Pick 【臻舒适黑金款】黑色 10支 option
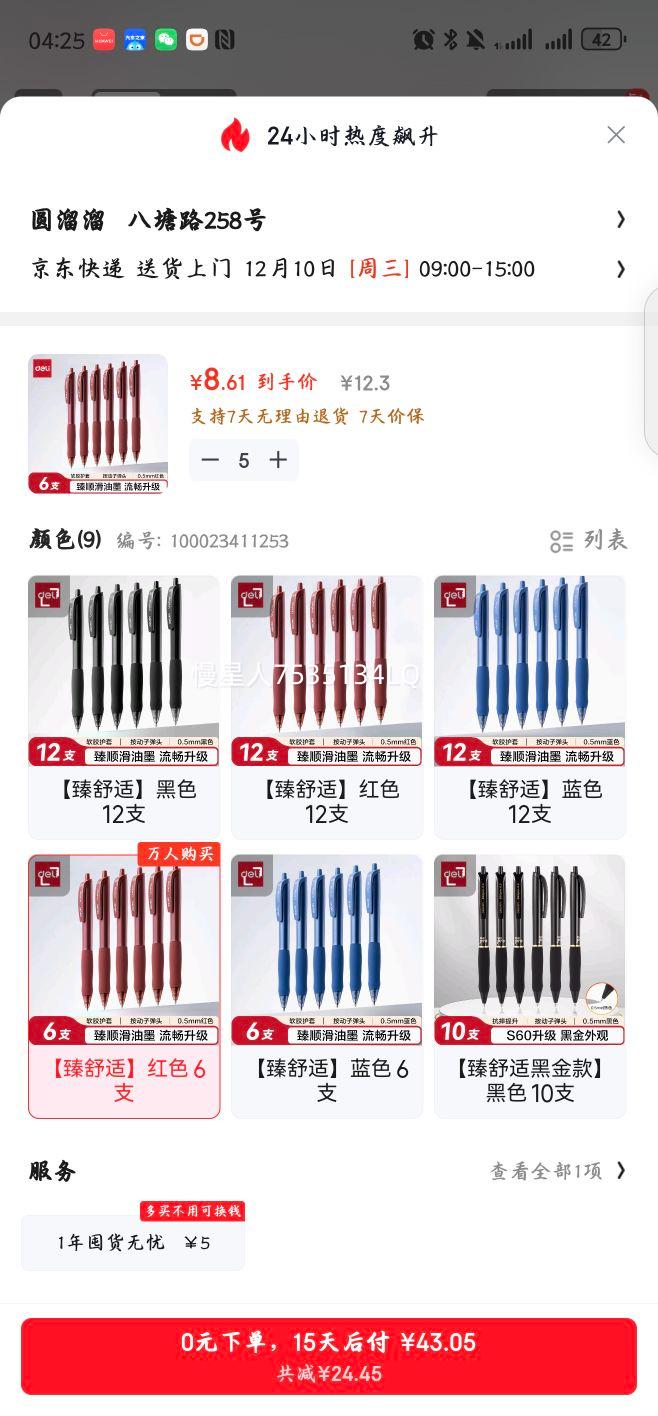The image size is (658, 1416). tap(530, 986)
